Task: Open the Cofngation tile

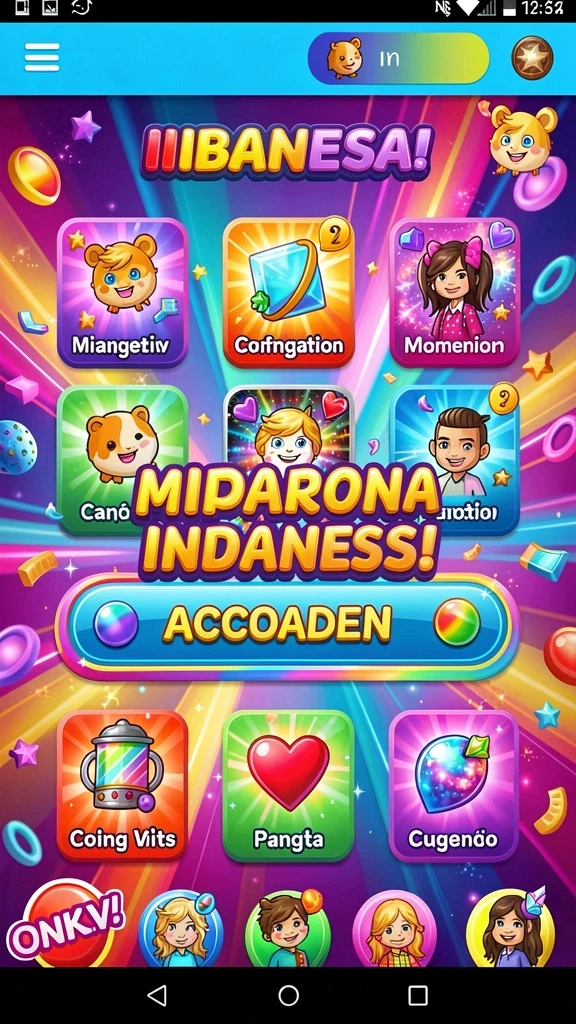Action: click(289, 293)
